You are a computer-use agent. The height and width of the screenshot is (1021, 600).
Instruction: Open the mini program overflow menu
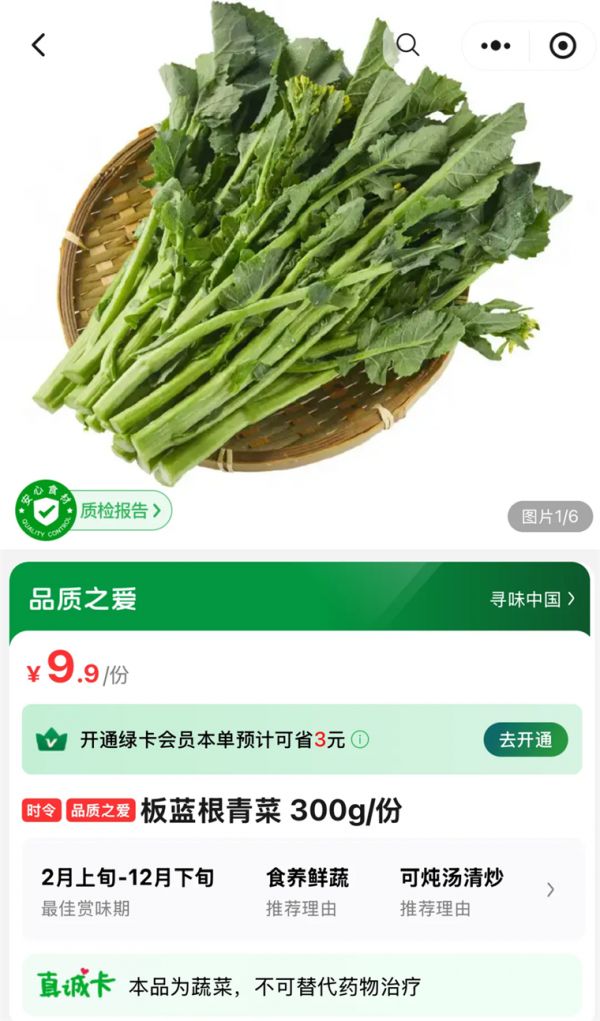(495, 46)
